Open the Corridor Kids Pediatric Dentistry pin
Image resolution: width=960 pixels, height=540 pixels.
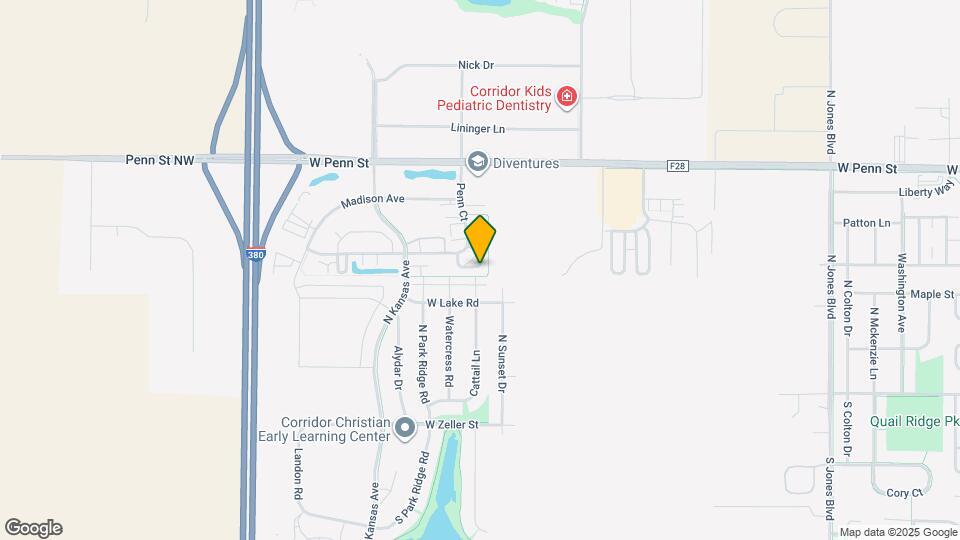pos(566,97)
